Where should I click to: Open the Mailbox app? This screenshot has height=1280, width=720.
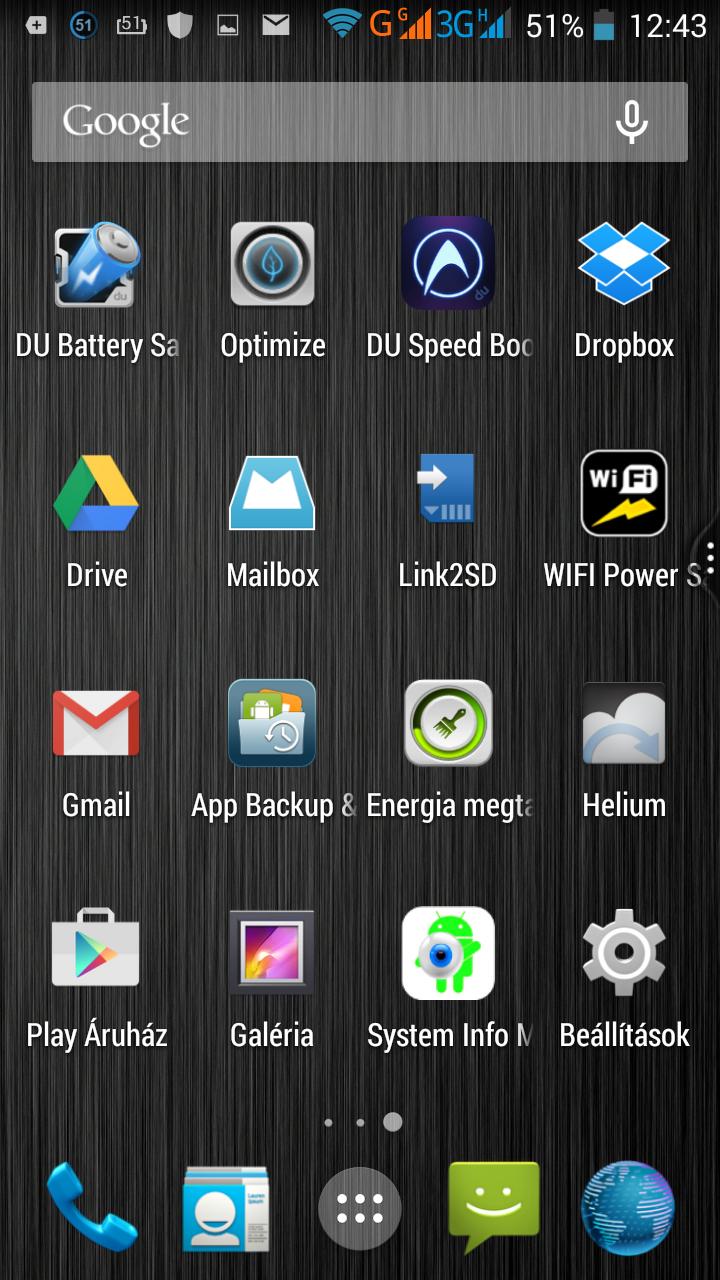point(272,494)
